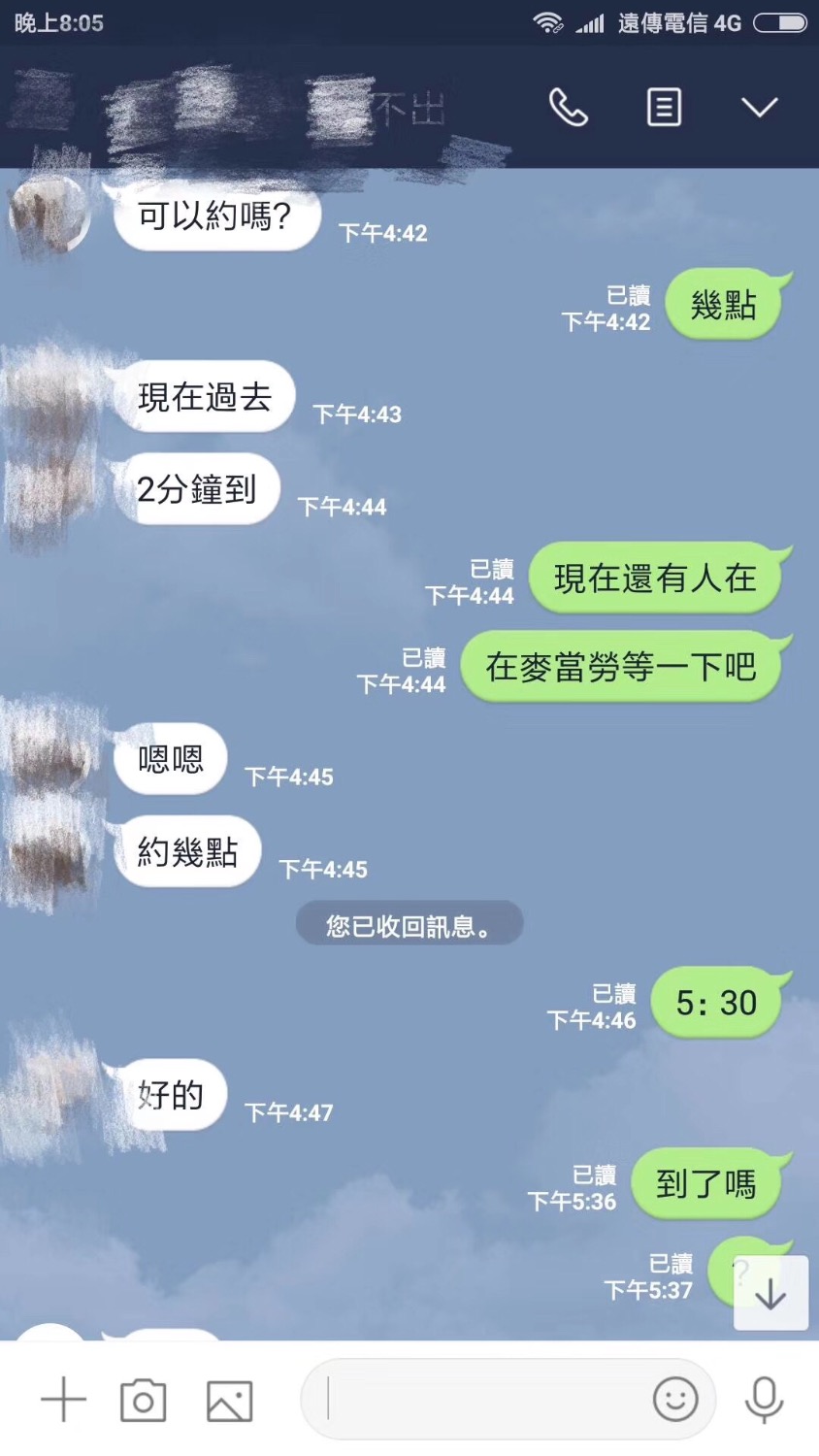This screenshot has height=1456, width=819.
Task: Open the camera to take a photo
Action: (x=143, y=1399)
